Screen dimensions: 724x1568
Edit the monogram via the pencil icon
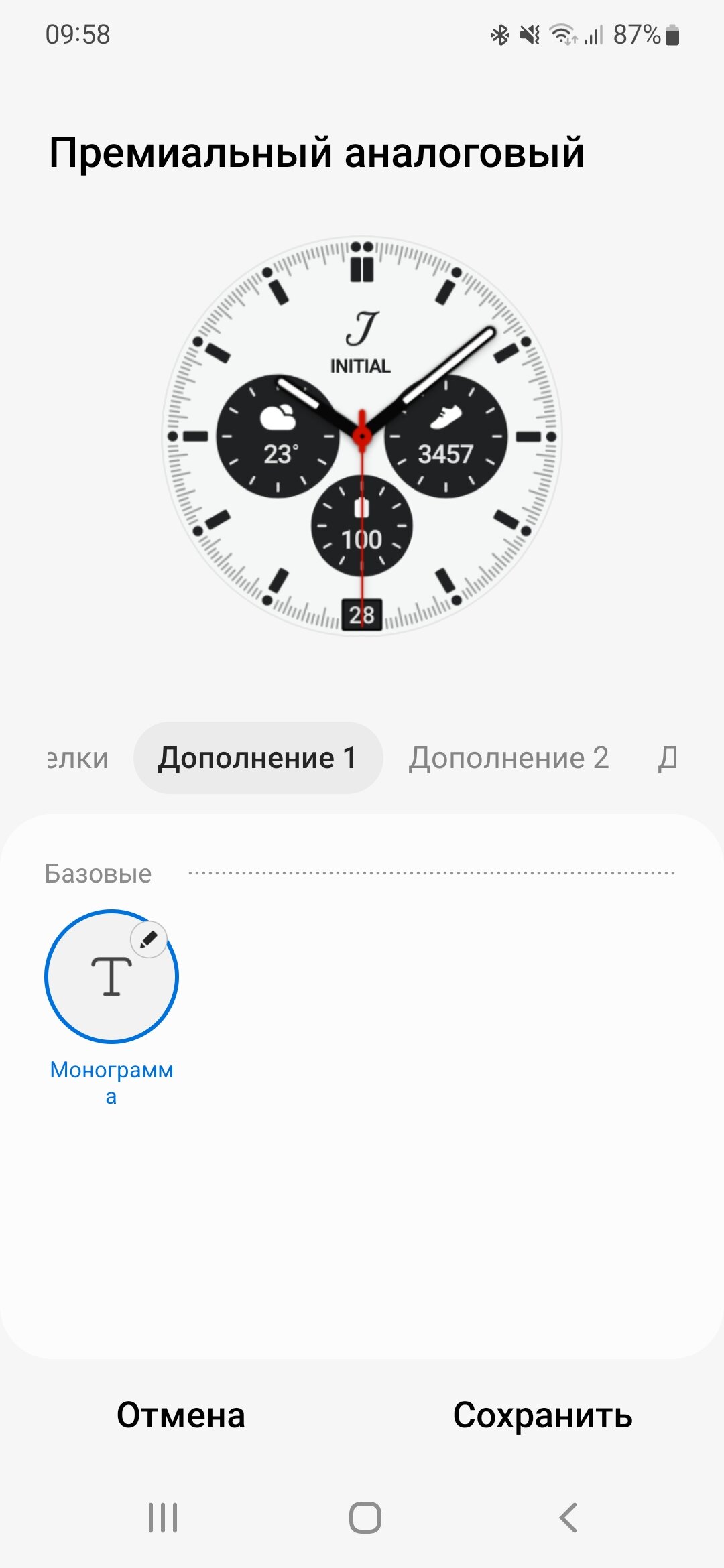(149, 939)
